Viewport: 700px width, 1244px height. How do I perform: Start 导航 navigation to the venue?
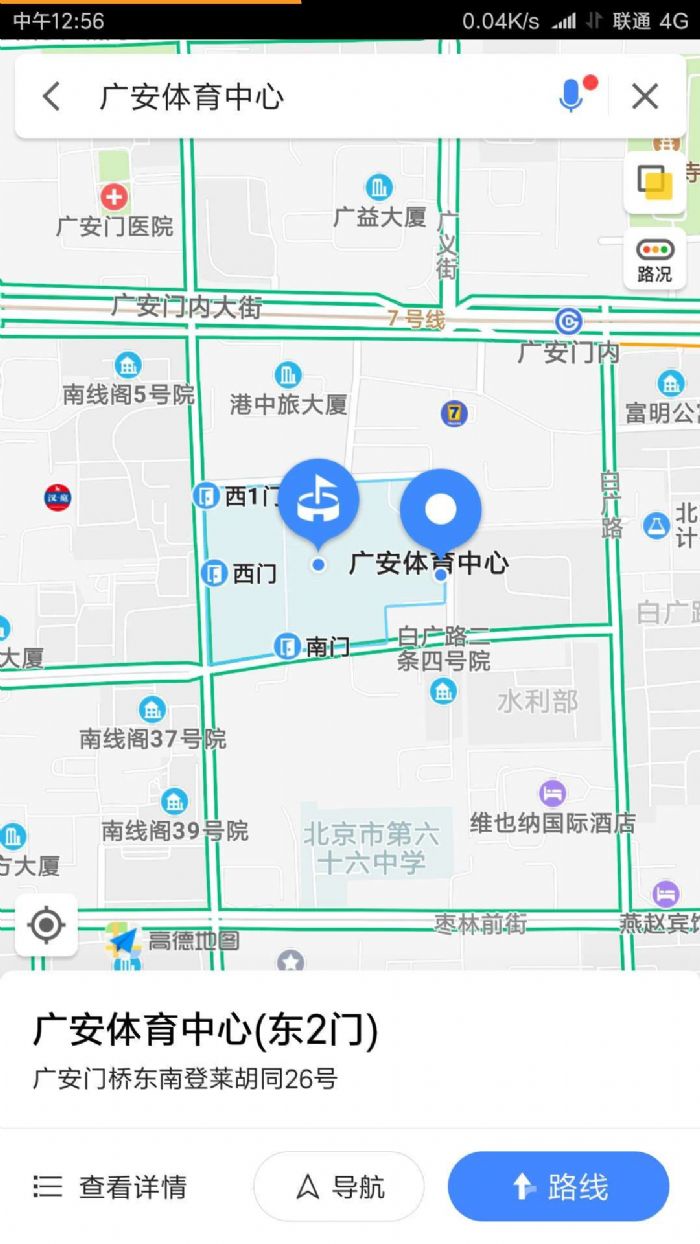339,1187
